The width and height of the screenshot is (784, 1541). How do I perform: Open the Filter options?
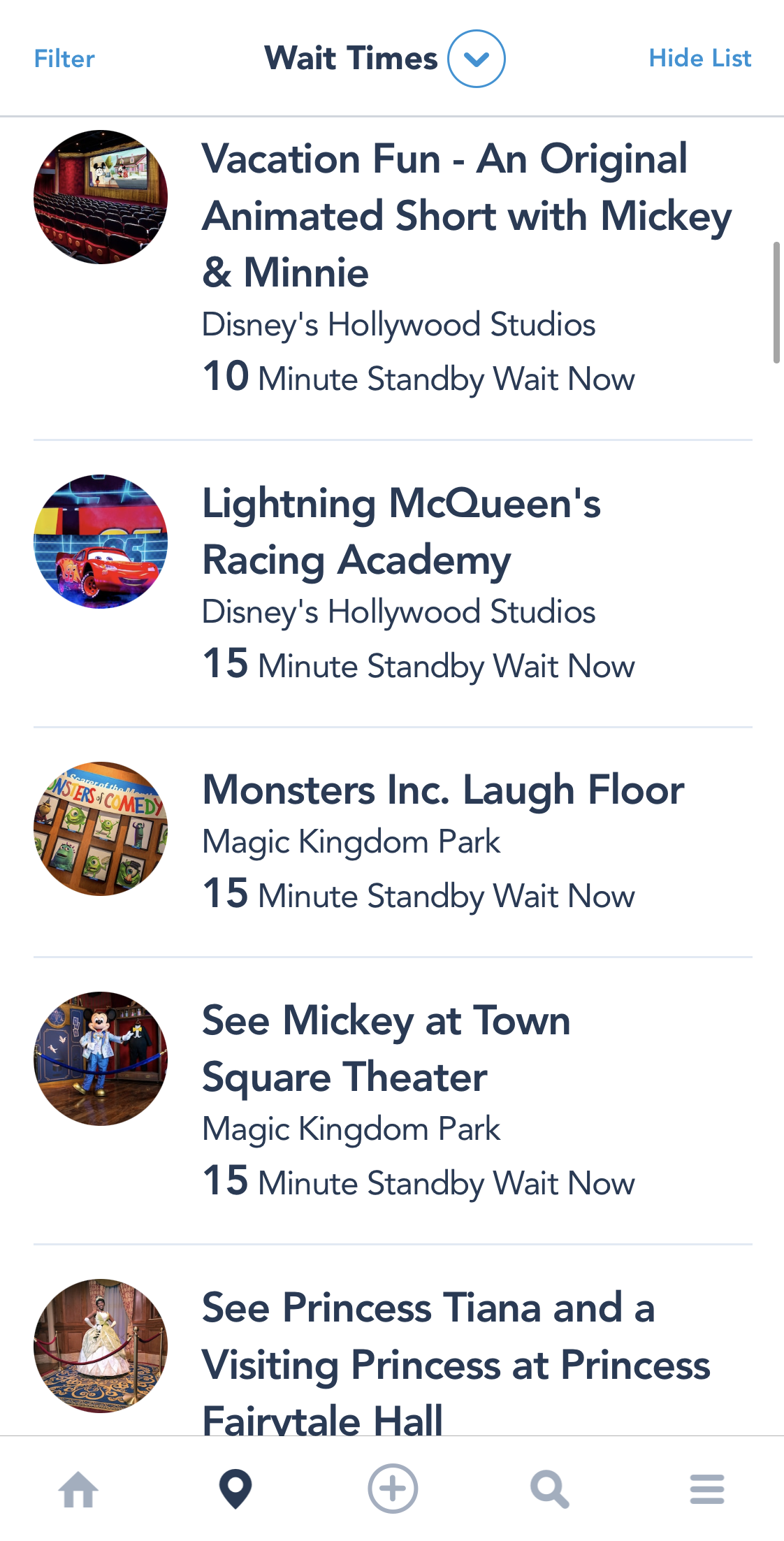click(64, 59)
